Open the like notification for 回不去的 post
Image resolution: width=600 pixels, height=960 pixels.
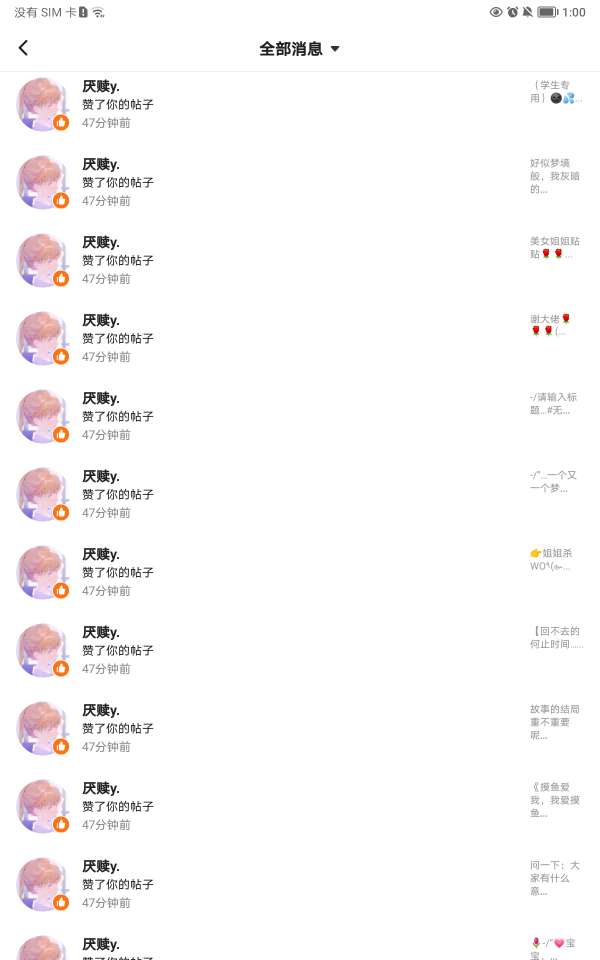(300, 650)
